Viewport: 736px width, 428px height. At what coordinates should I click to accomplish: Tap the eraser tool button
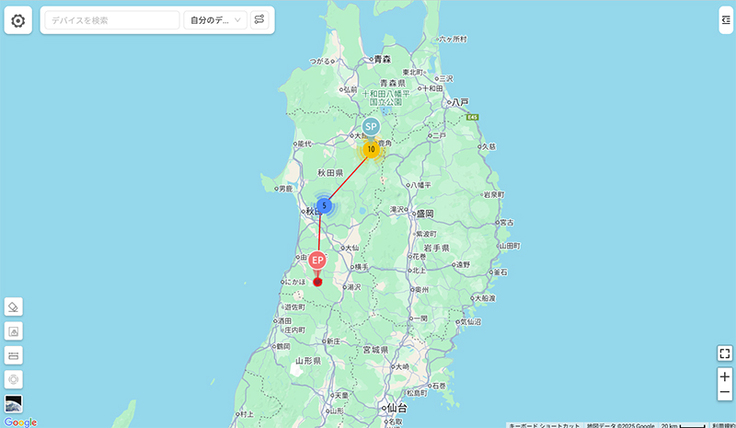tap(14, 307)
